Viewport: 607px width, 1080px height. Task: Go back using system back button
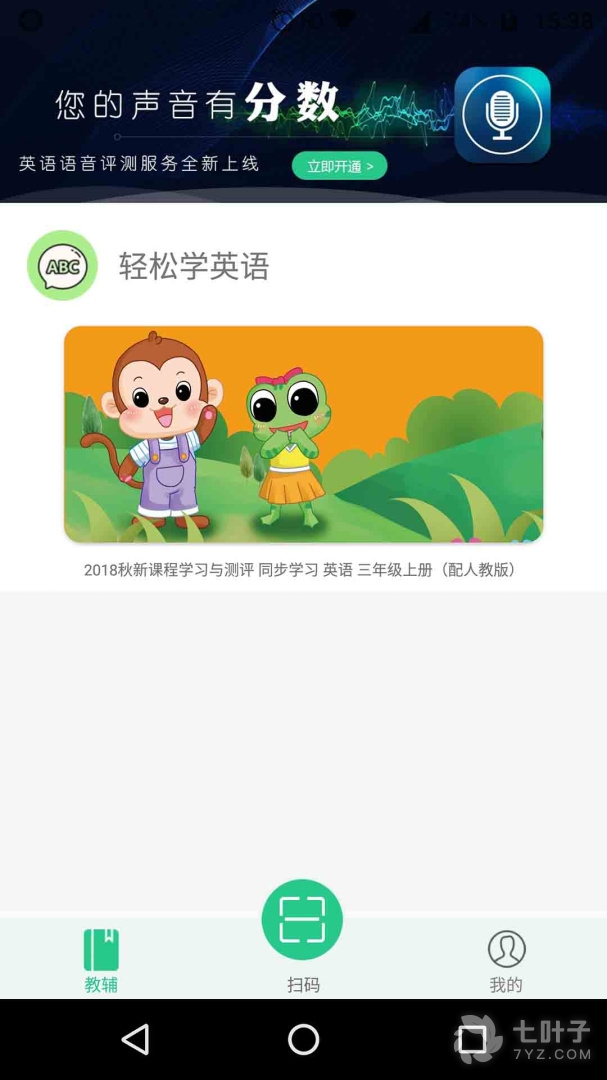(x=135, y=1040)
